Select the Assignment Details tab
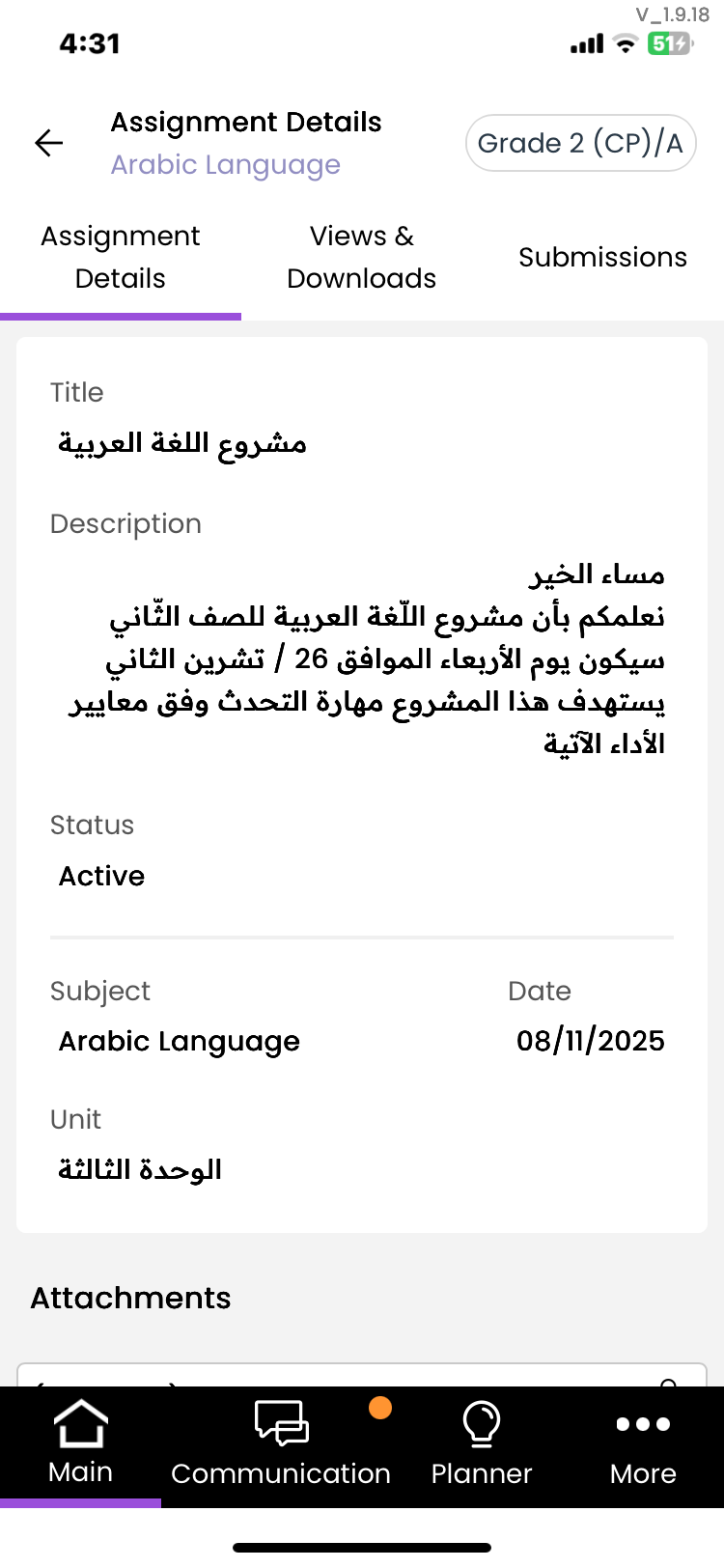 (121, 257)
